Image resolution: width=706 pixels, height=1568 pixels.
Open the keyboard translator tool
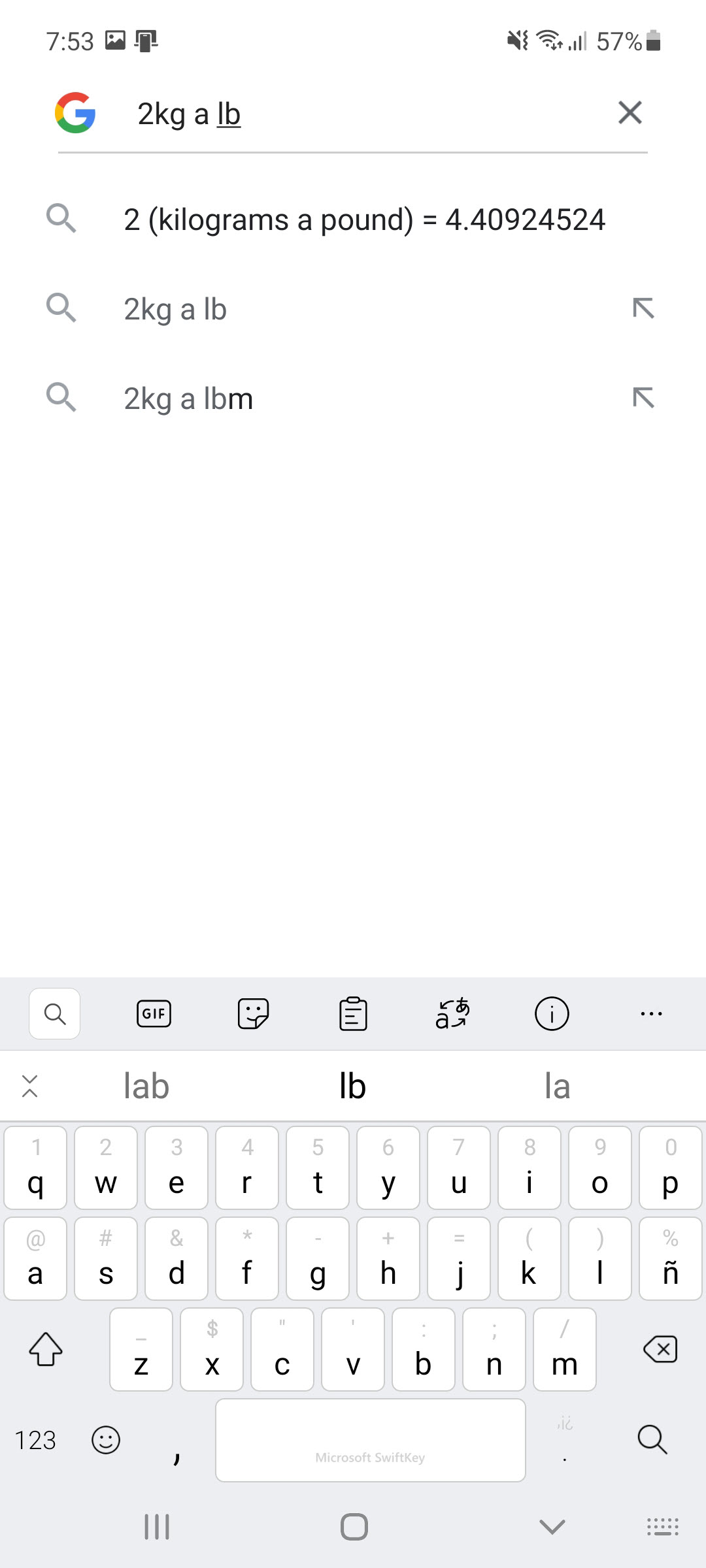(452, 1013)
